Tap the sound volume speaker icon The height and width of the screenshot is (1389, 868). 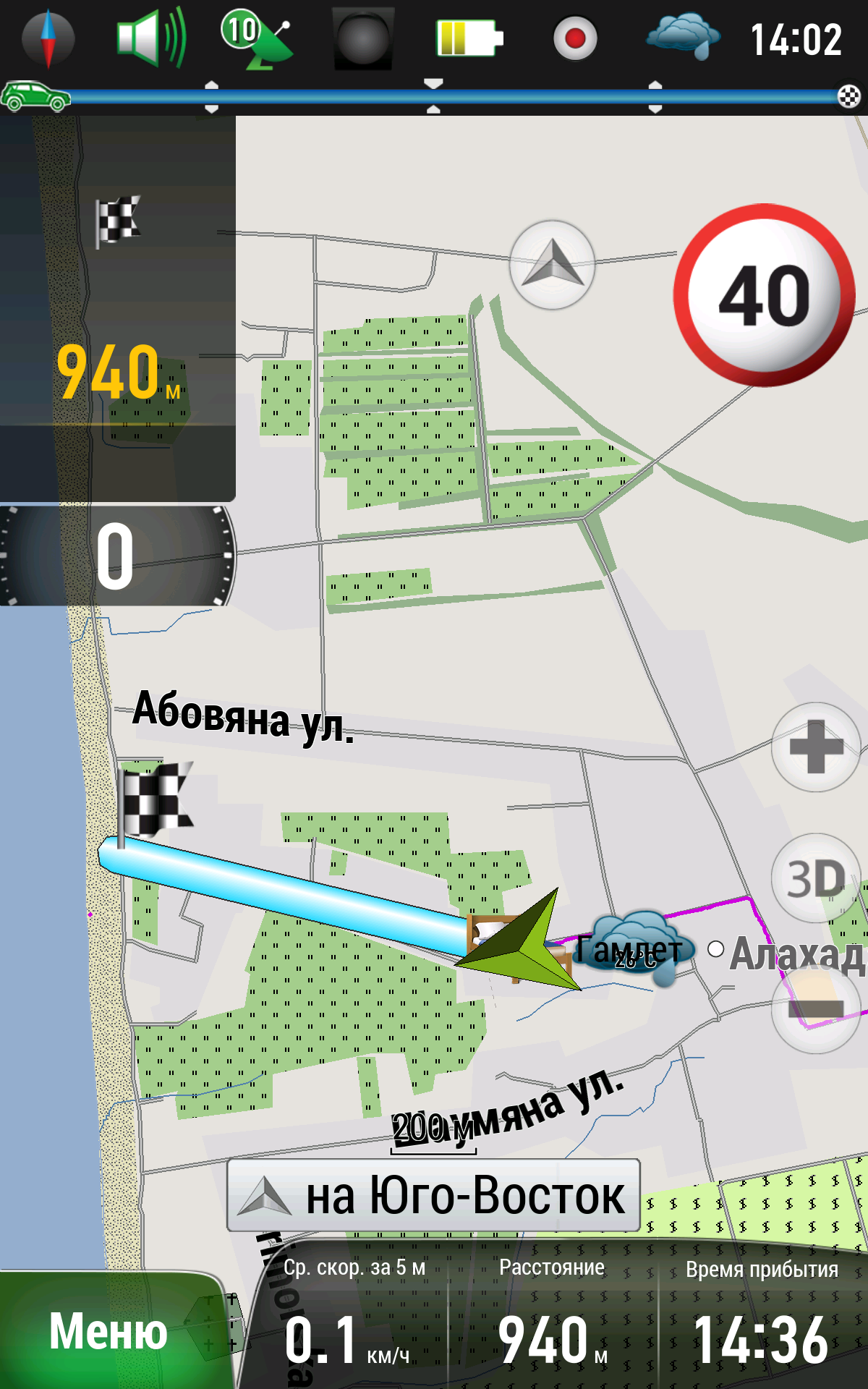pyautogui.click(x=150, y=38)
